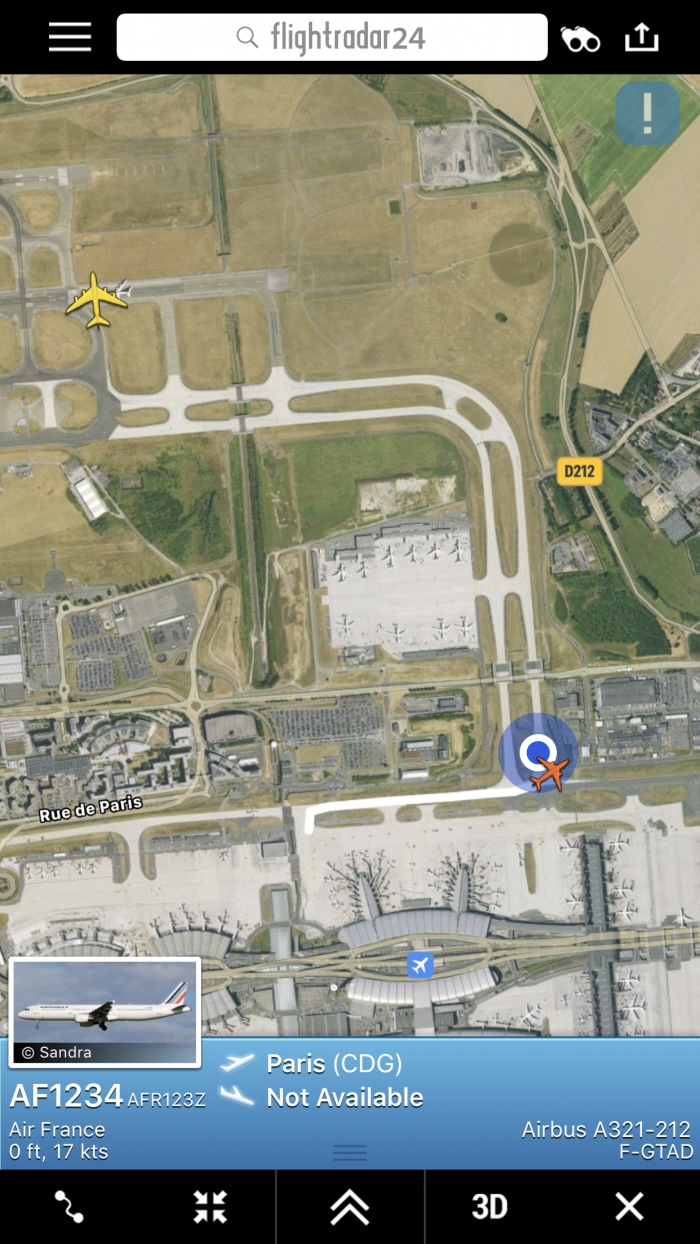Open the AF1234 aircraft photo

pos(105,1011)
